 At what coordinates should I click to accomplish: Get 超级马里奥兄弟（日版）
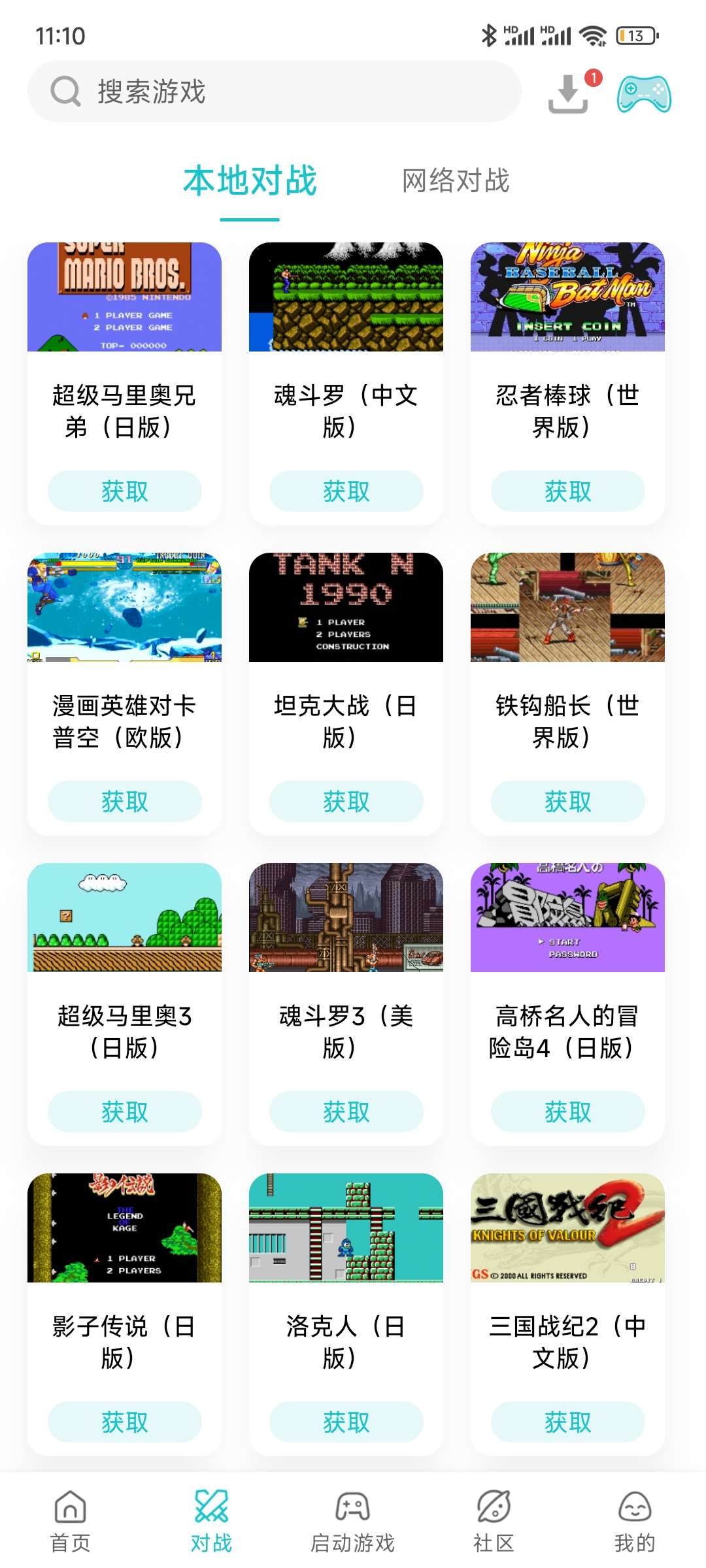point(124,491)
